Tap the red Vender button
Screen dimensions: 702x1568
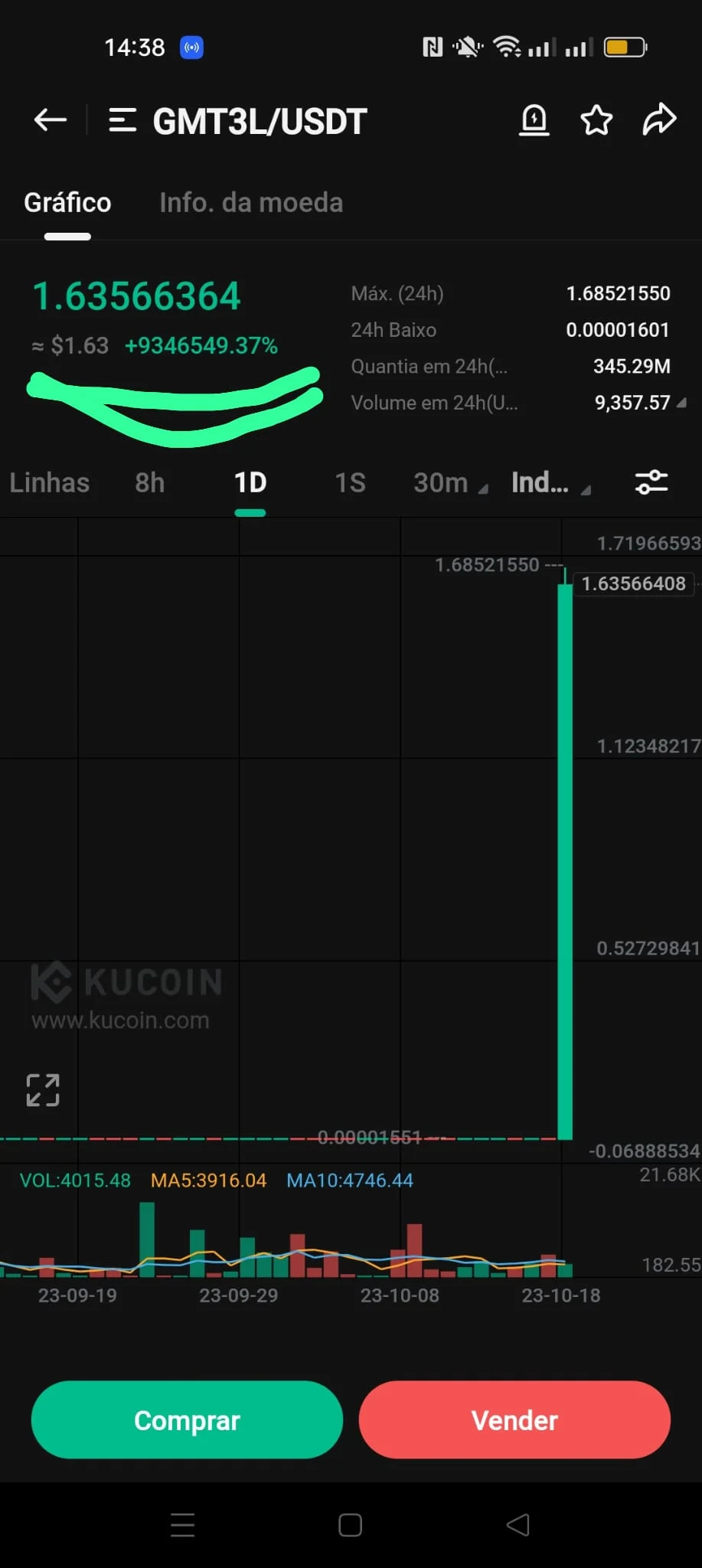pyautogui.click(x=514, y=1420)
